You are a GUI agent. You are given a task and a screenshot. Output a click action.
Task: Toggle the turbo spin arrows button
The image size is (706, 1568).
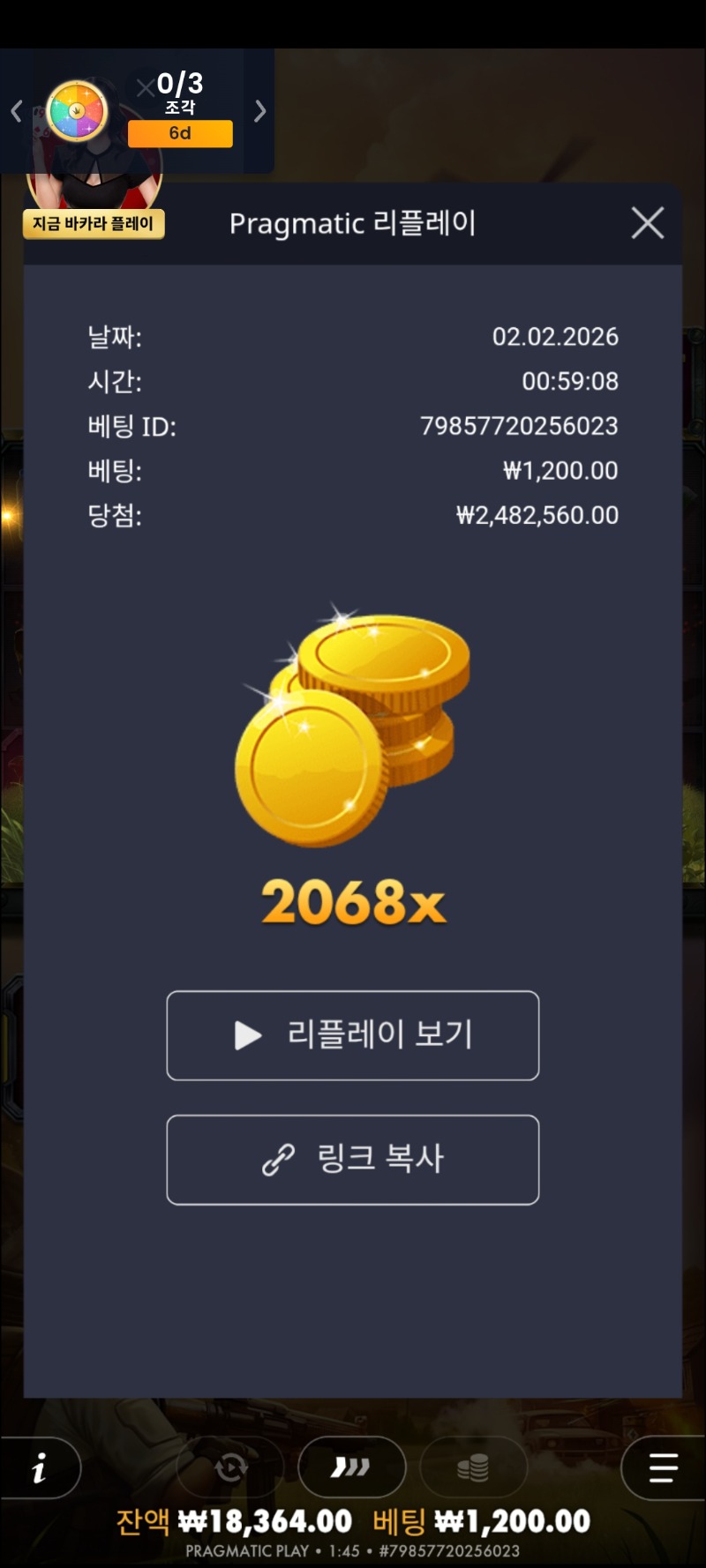pyautogui.click(x=351, y=1468)
